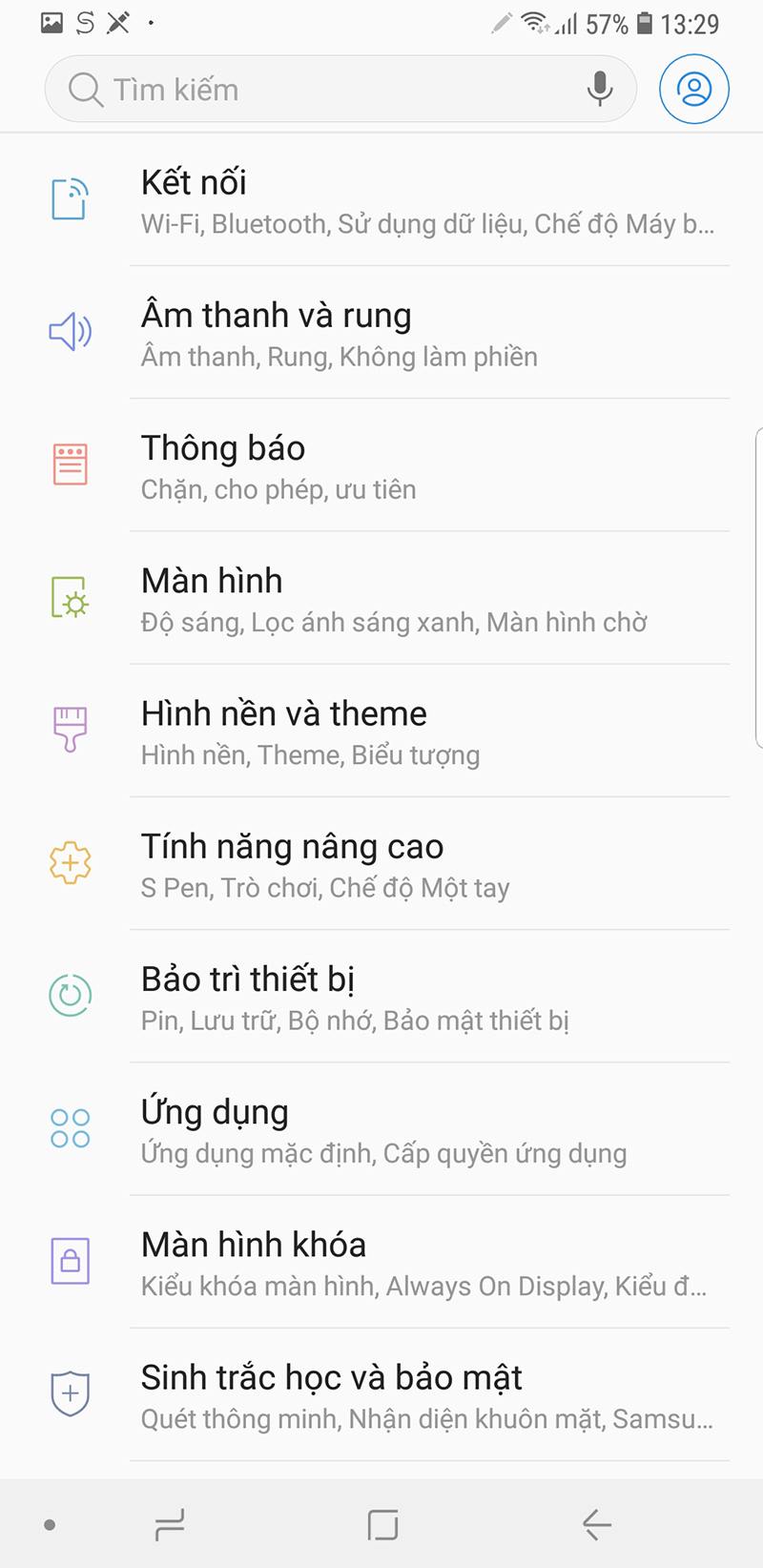Open Màn hình khóa settings
This screenshot has height=1568, width=763.
click(381, 1261)
